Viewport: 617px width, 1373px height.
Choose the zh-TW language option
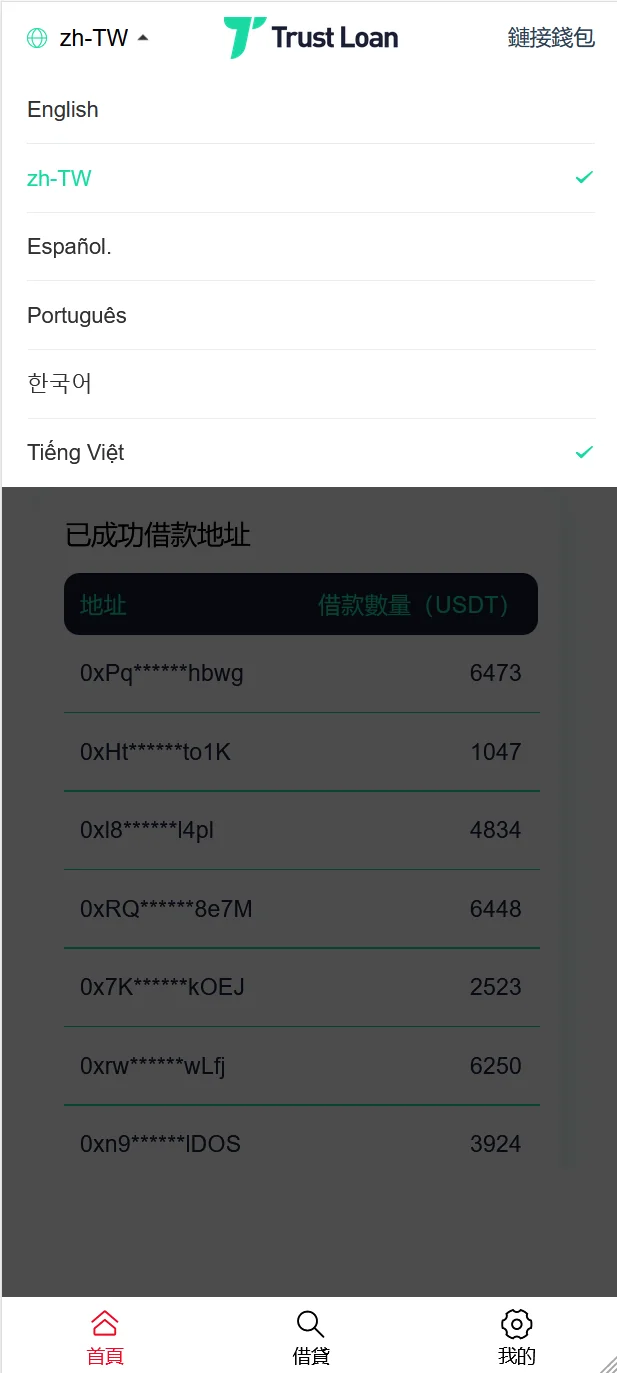(x=60, y=179)
